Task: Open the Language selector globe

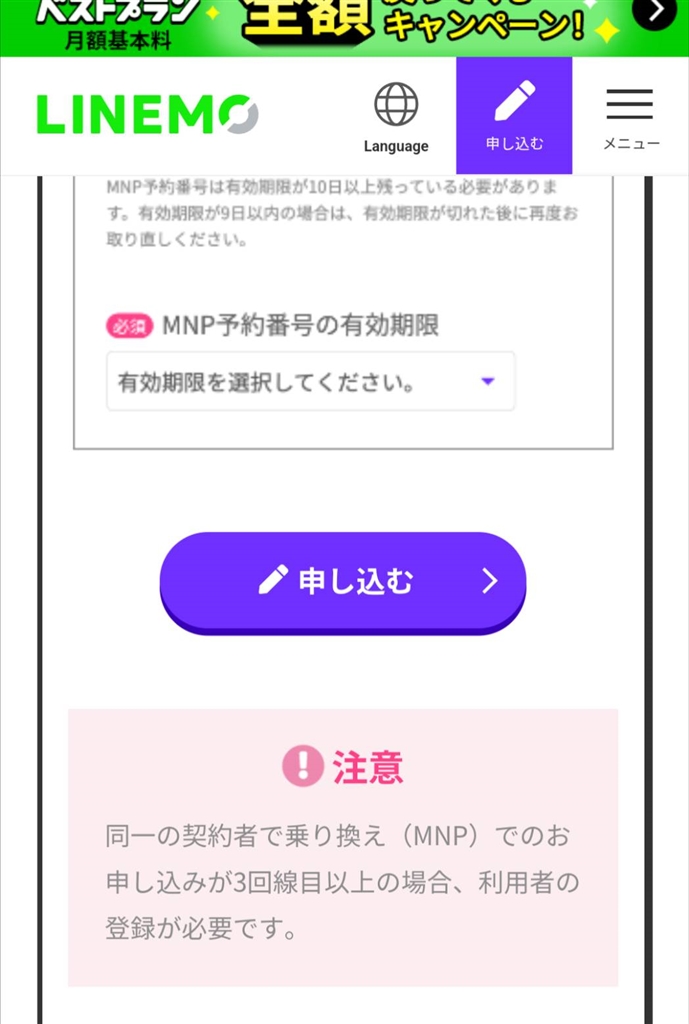Action: coord(396,117)
